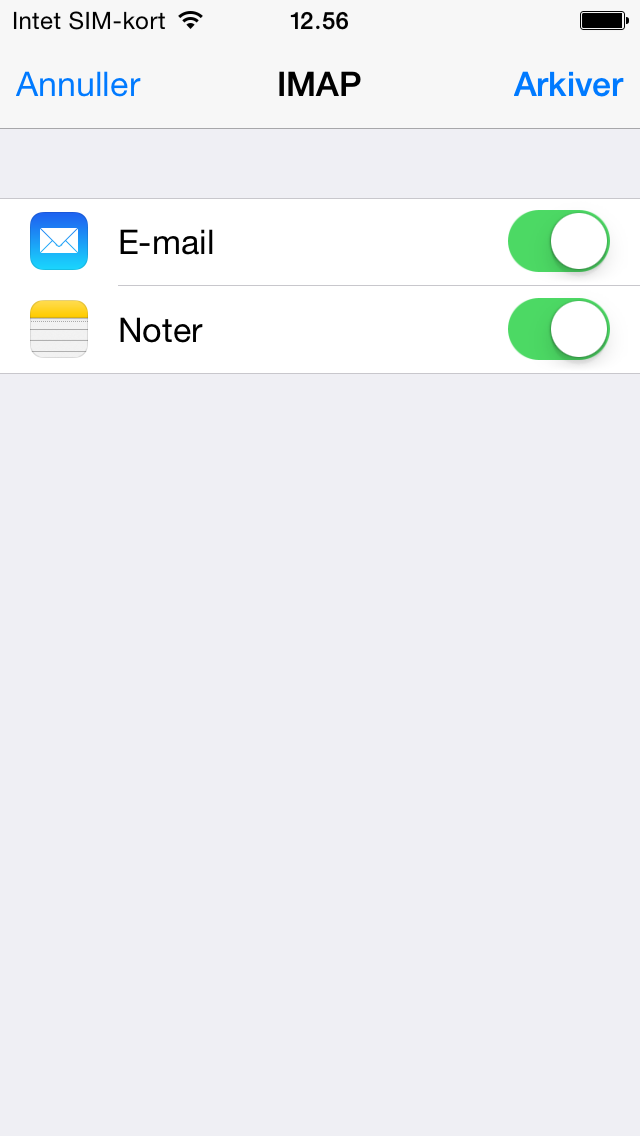Tap Annuller to cancel IMAP setup
Screen dimensions: 640x1136
point(78,85)
